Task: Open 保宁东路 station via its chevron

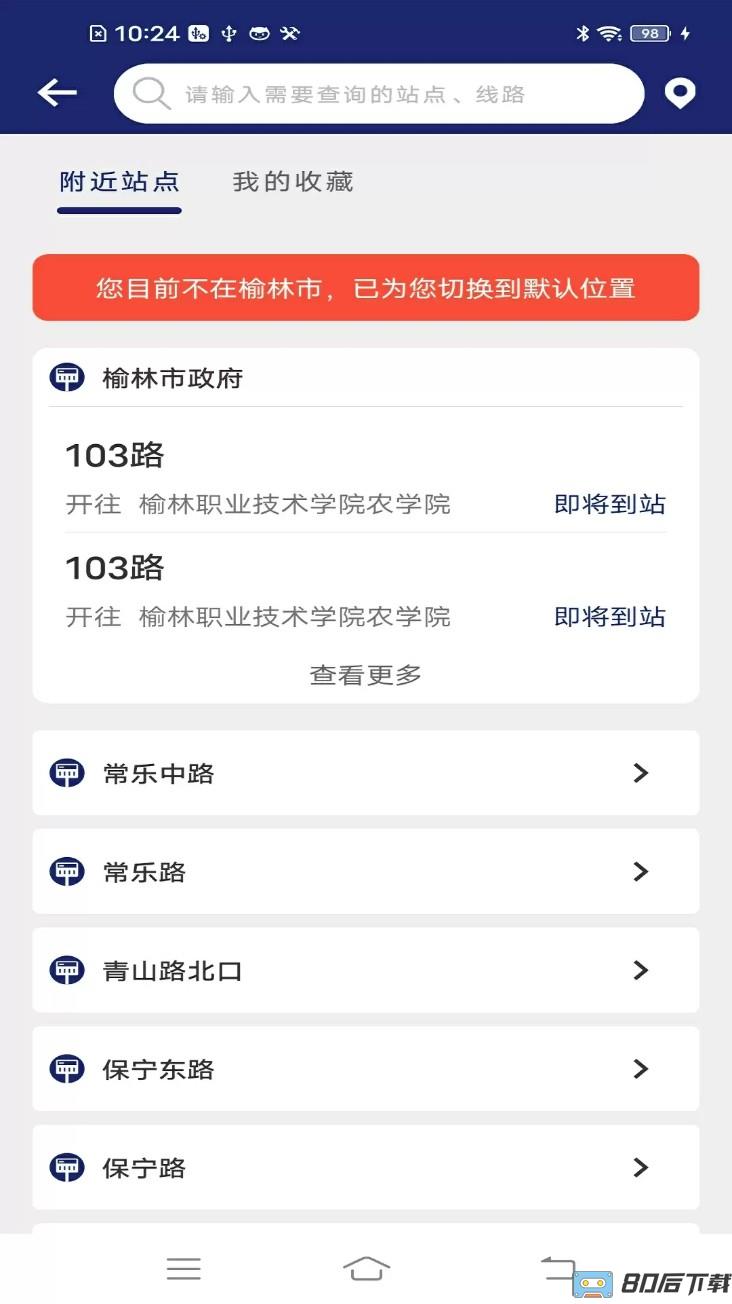Action: pos(641,1069)
